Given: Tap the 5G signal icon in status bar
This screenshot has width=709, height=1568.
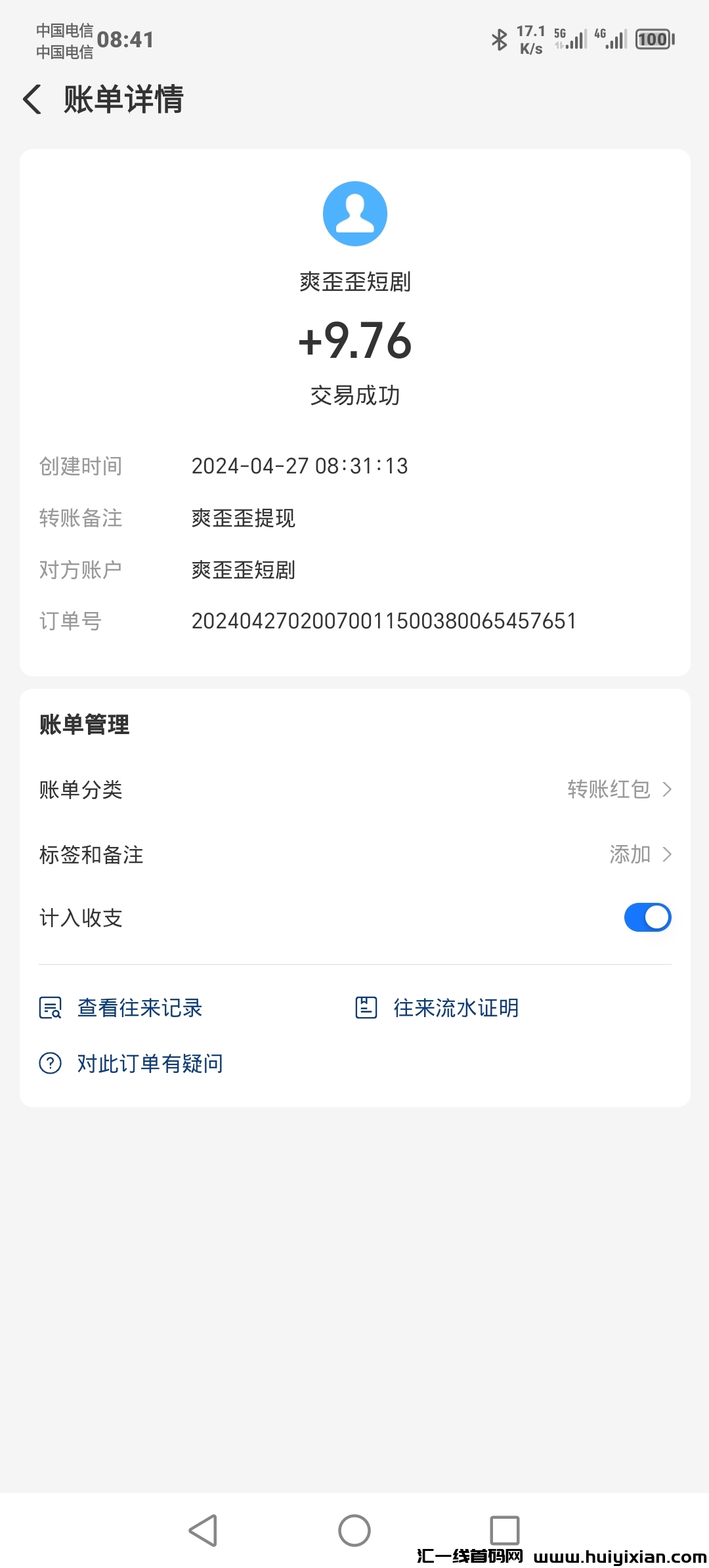Looking at the screenshot, I should 569,38.
